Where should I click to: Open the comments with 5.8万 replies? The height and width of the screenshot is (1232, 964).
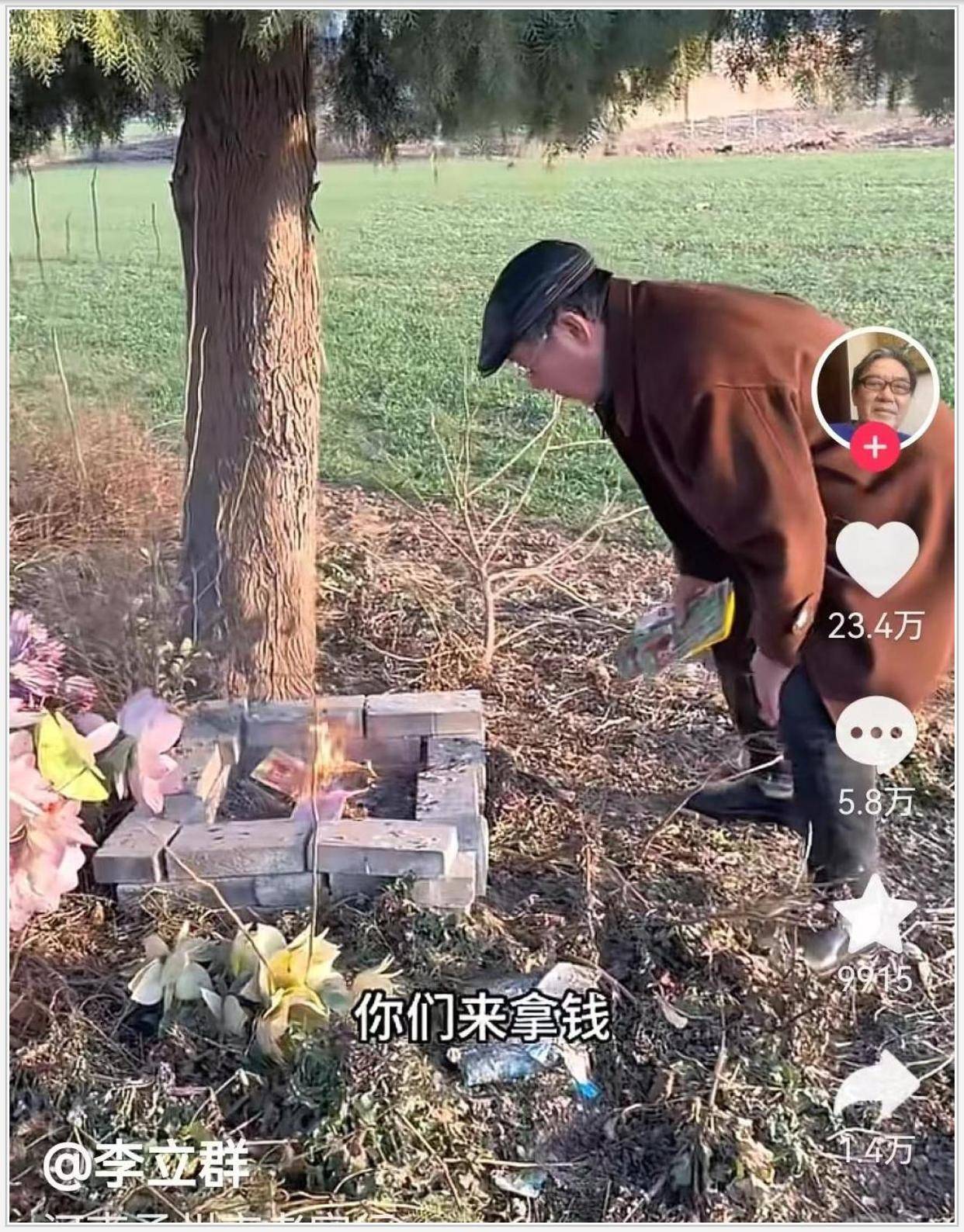tap(876, 732)
